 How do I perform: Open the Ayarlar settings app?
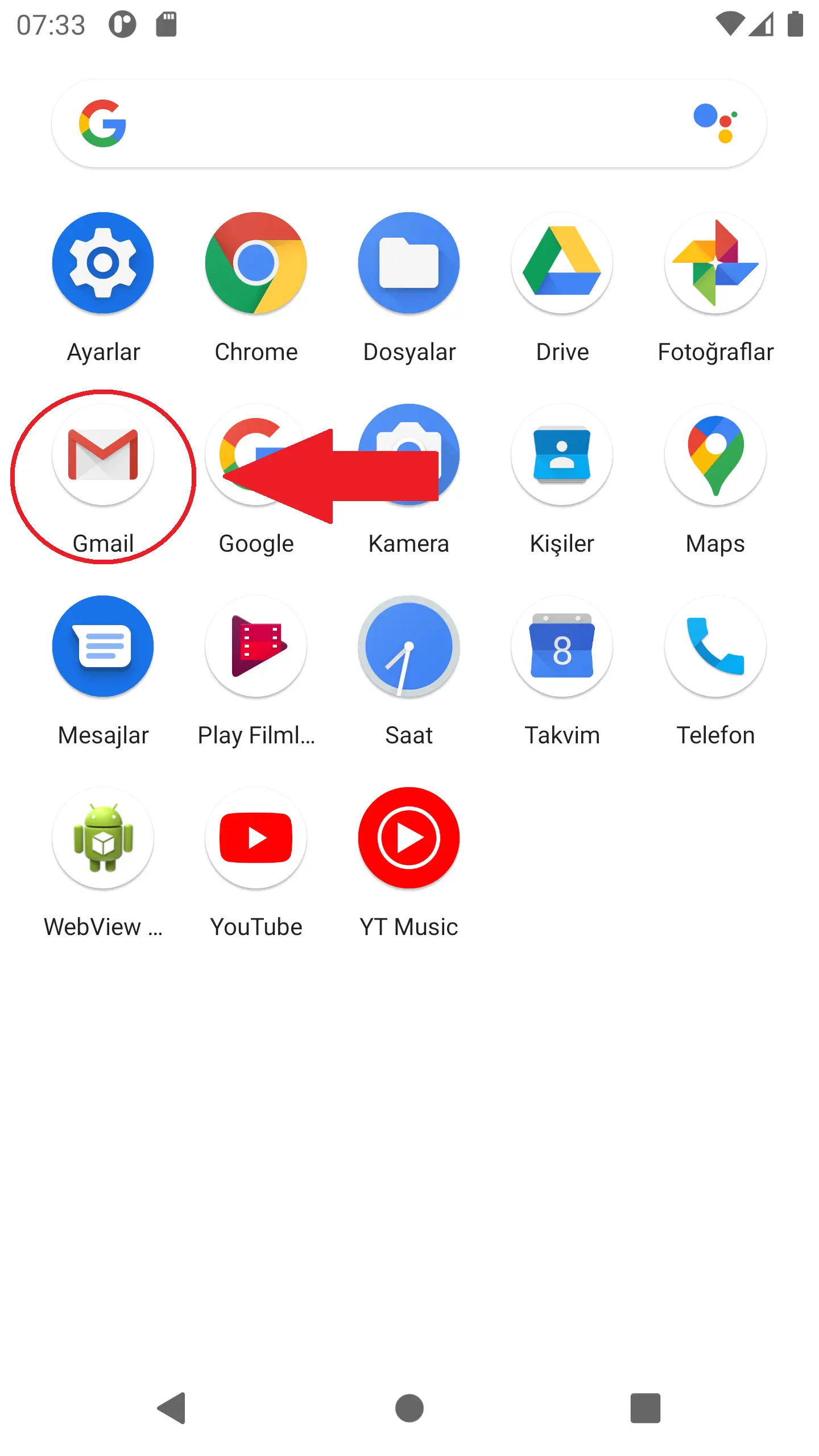click(103, 263)
